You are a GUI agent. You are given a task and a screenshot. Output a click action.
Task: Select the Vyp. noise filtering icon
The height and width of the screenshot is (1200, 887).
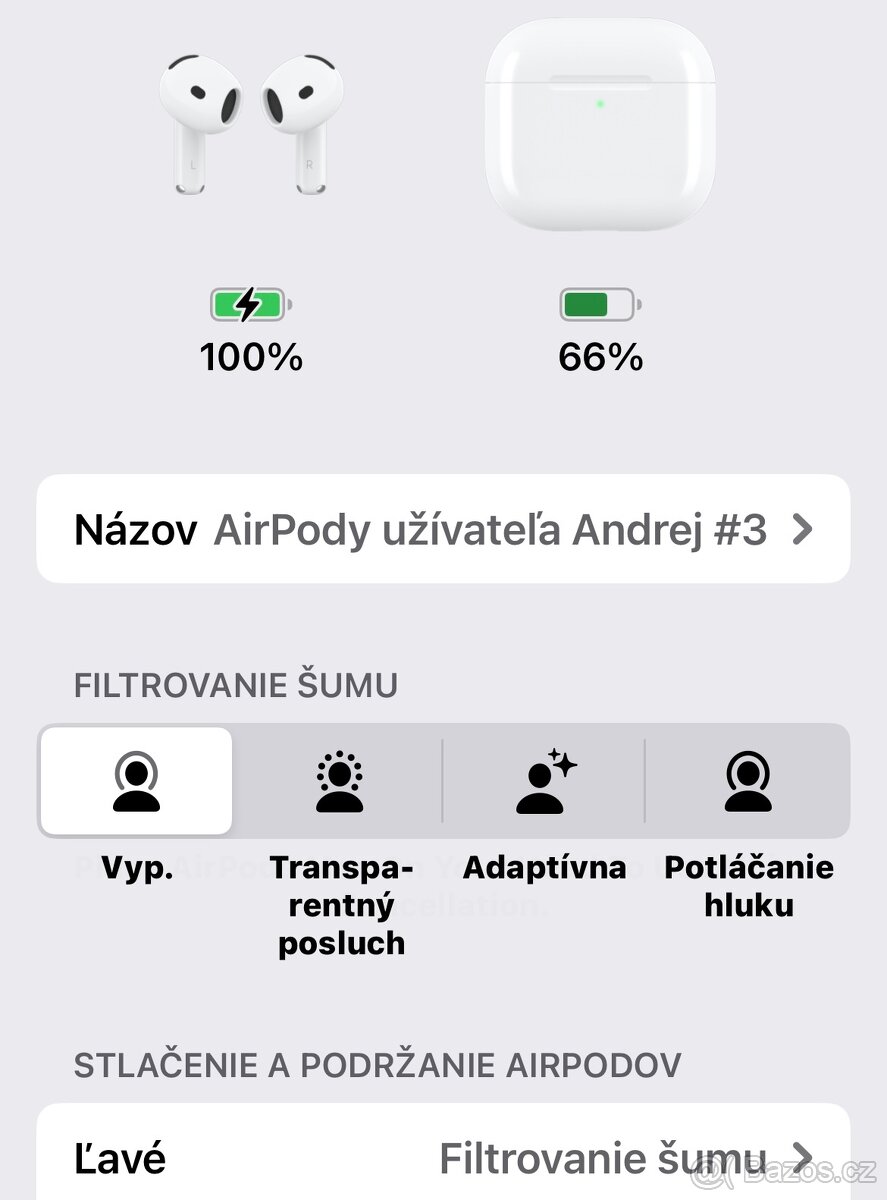click(136, 780)
